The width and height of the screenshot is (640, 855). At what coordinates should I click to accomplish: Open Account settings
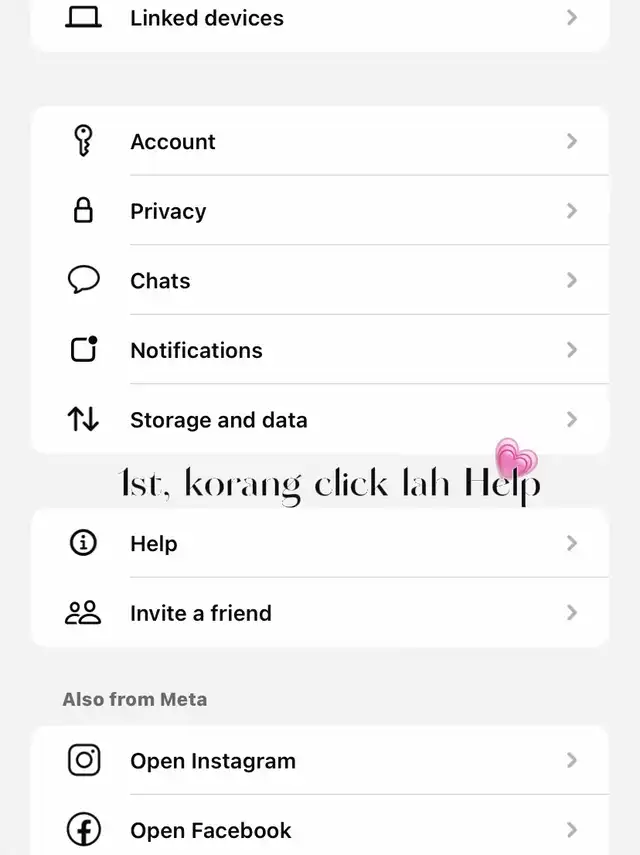click(173, 142)
